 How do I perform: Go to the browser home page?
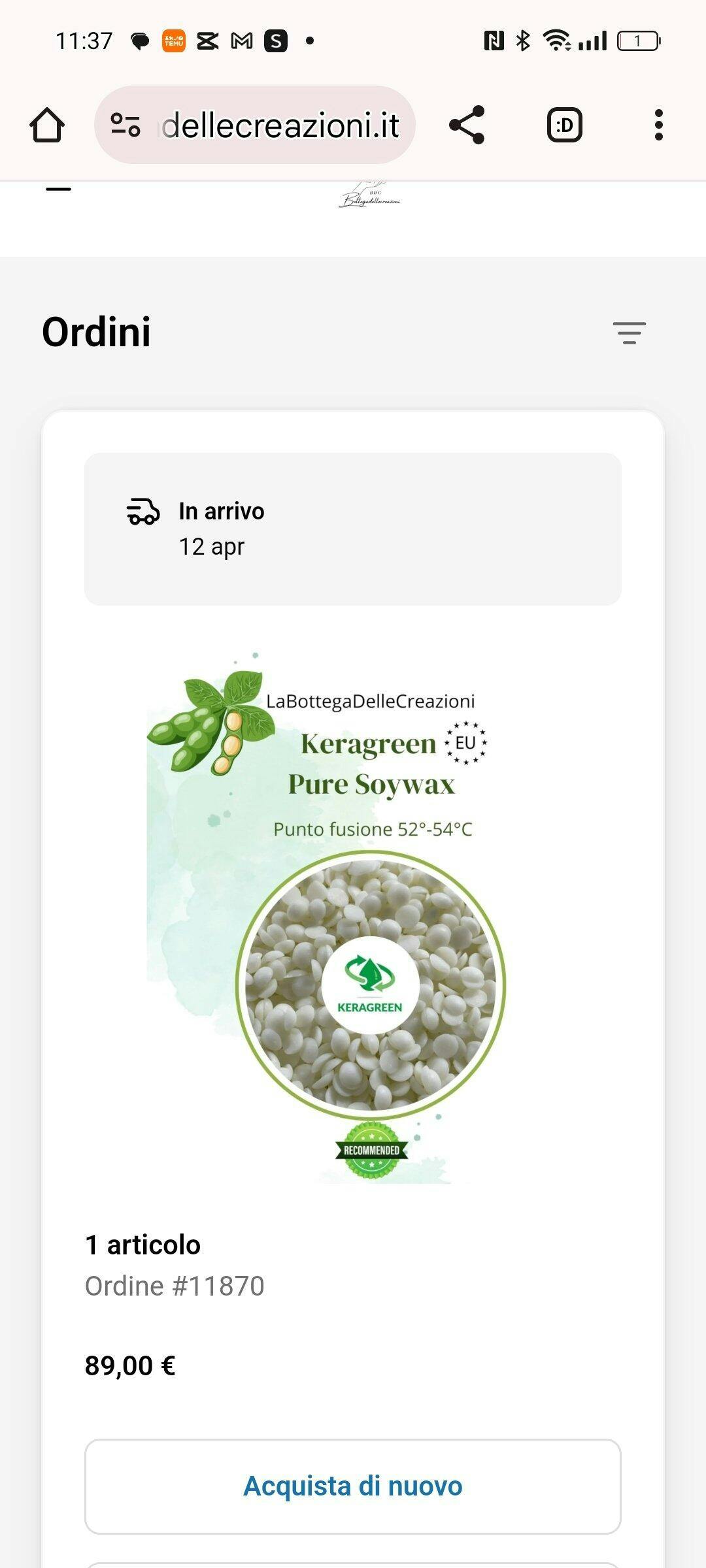(47, 125)
